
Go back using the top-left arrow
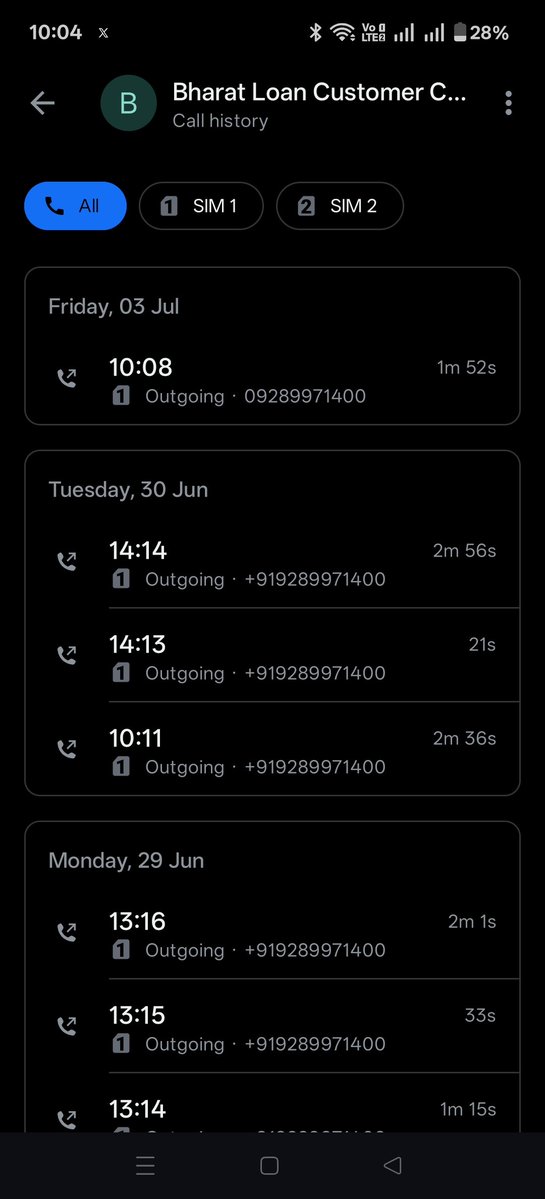42,103
